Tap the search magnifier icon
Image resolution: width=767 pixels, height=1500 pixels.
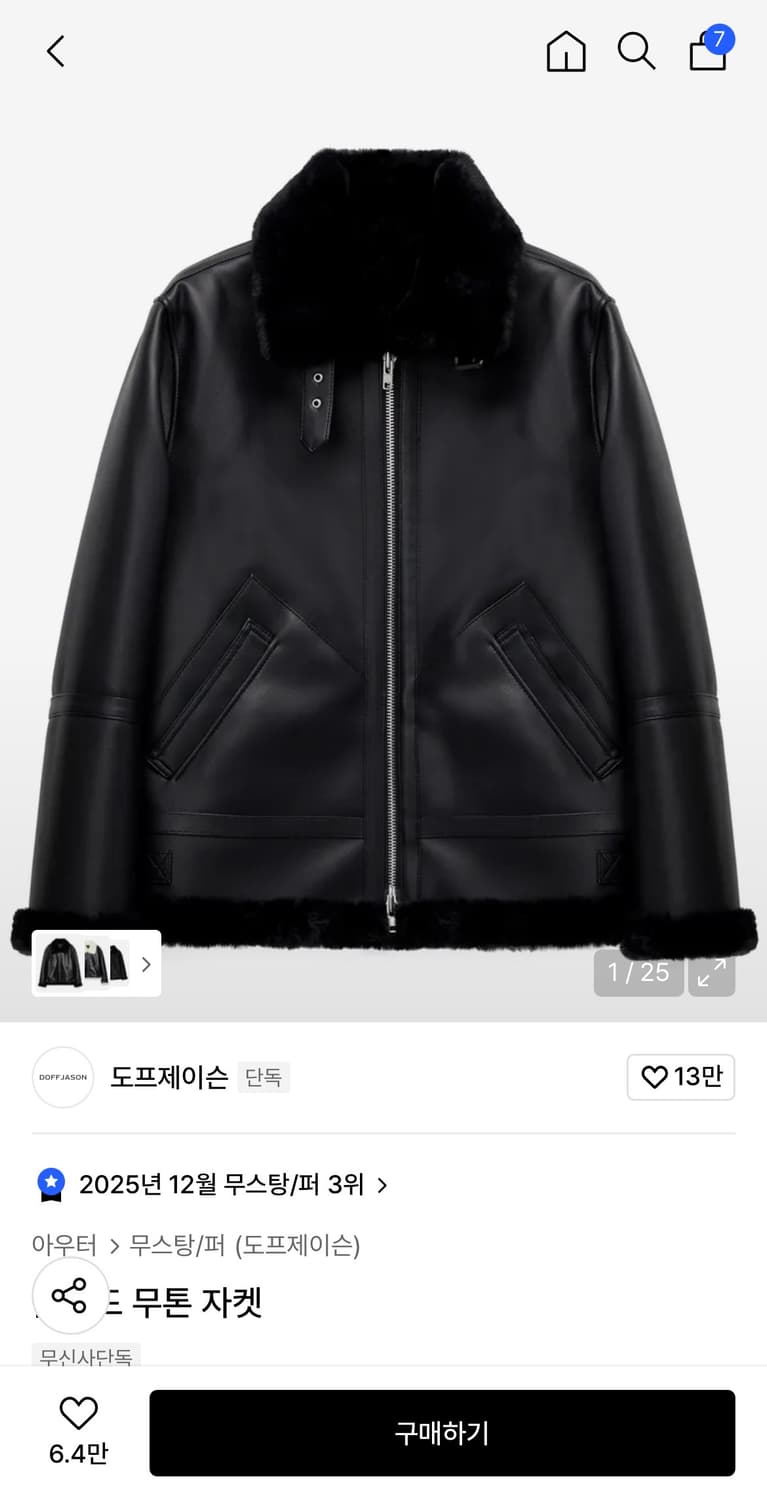click(x=637, y=51)
